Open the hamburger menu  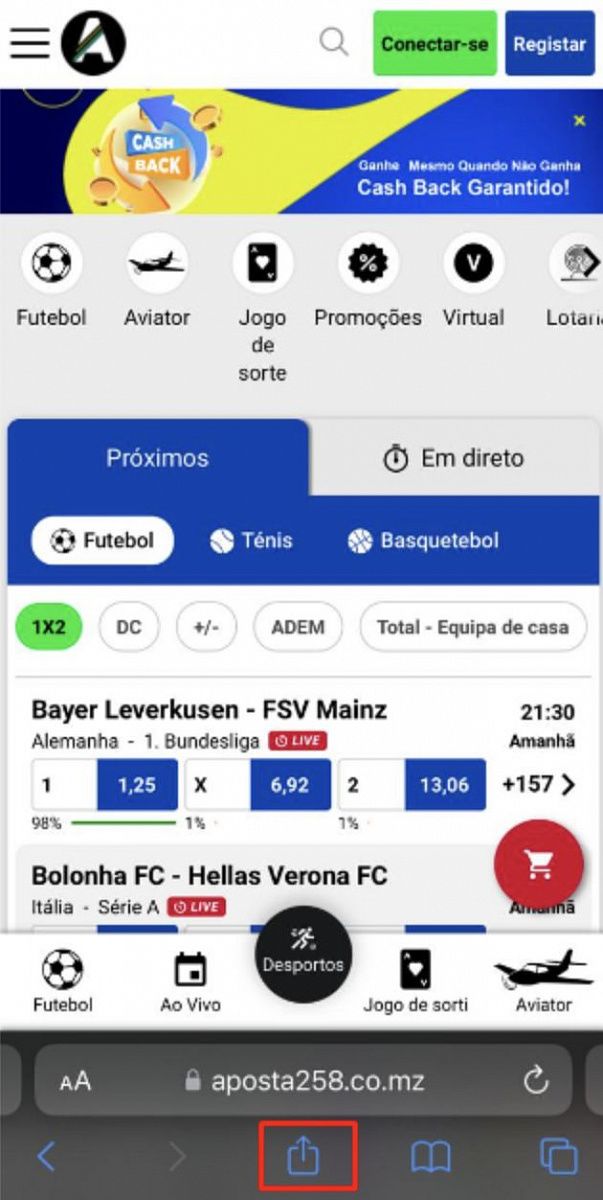(x=30, y=43)
